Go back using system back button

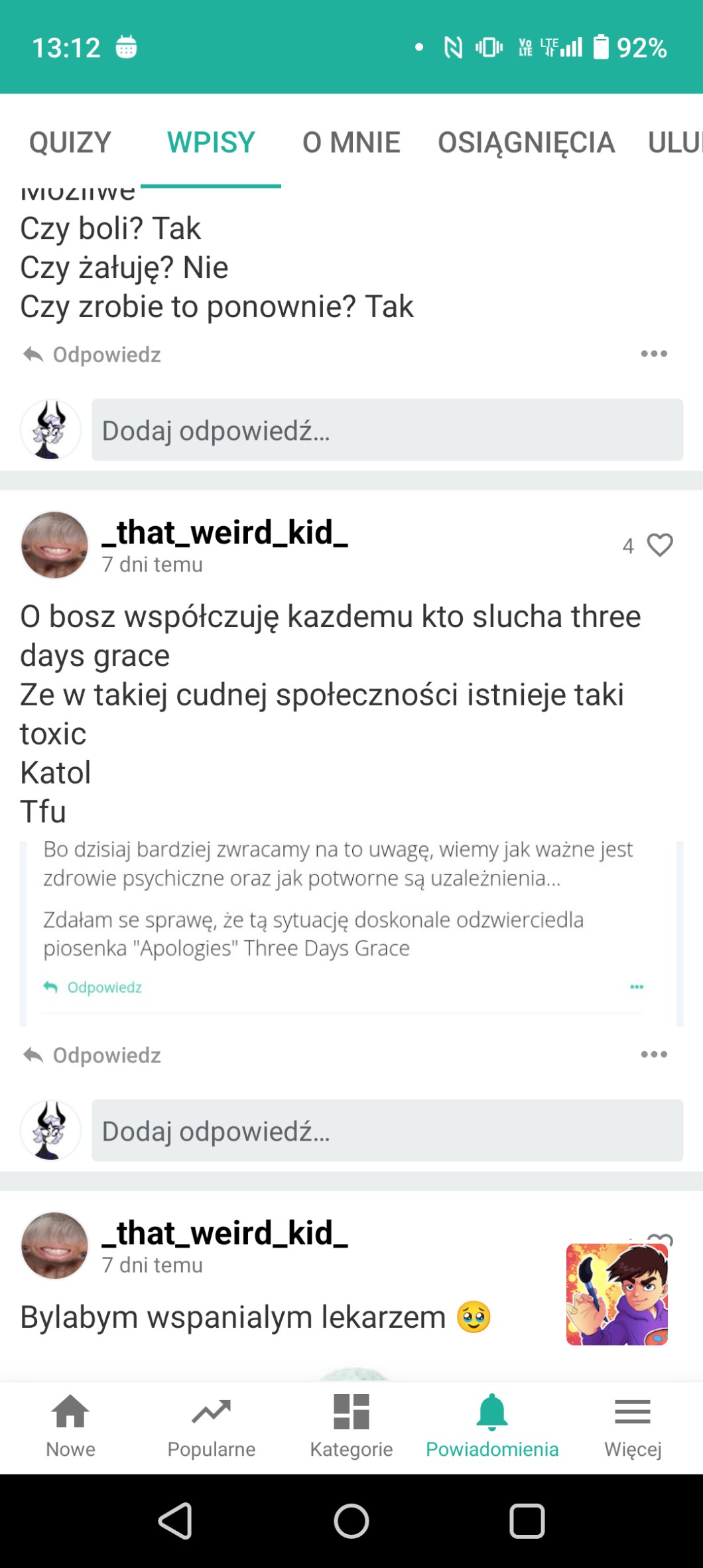[176, 1521]
